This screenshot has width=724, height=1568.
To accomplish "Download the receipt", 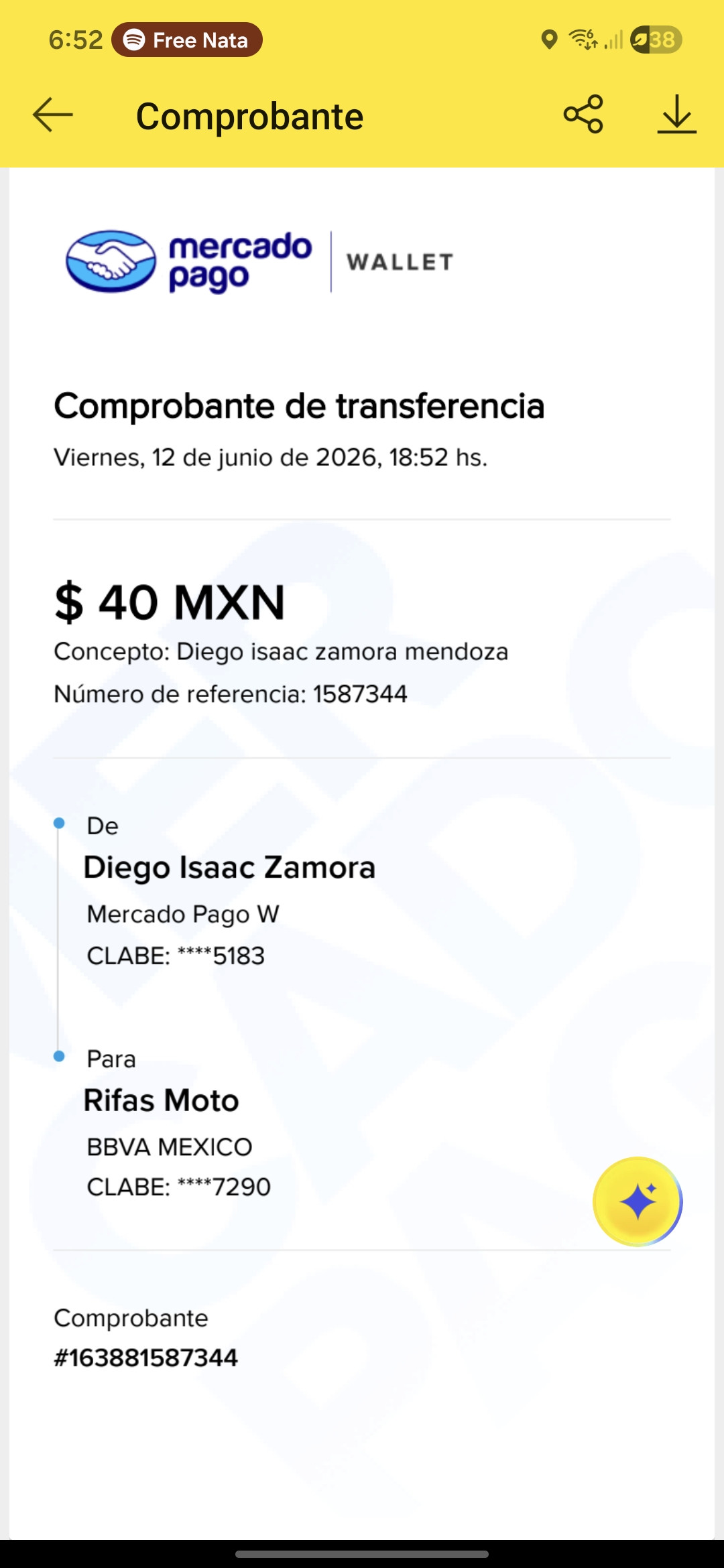I will click(x=676, y=115).
